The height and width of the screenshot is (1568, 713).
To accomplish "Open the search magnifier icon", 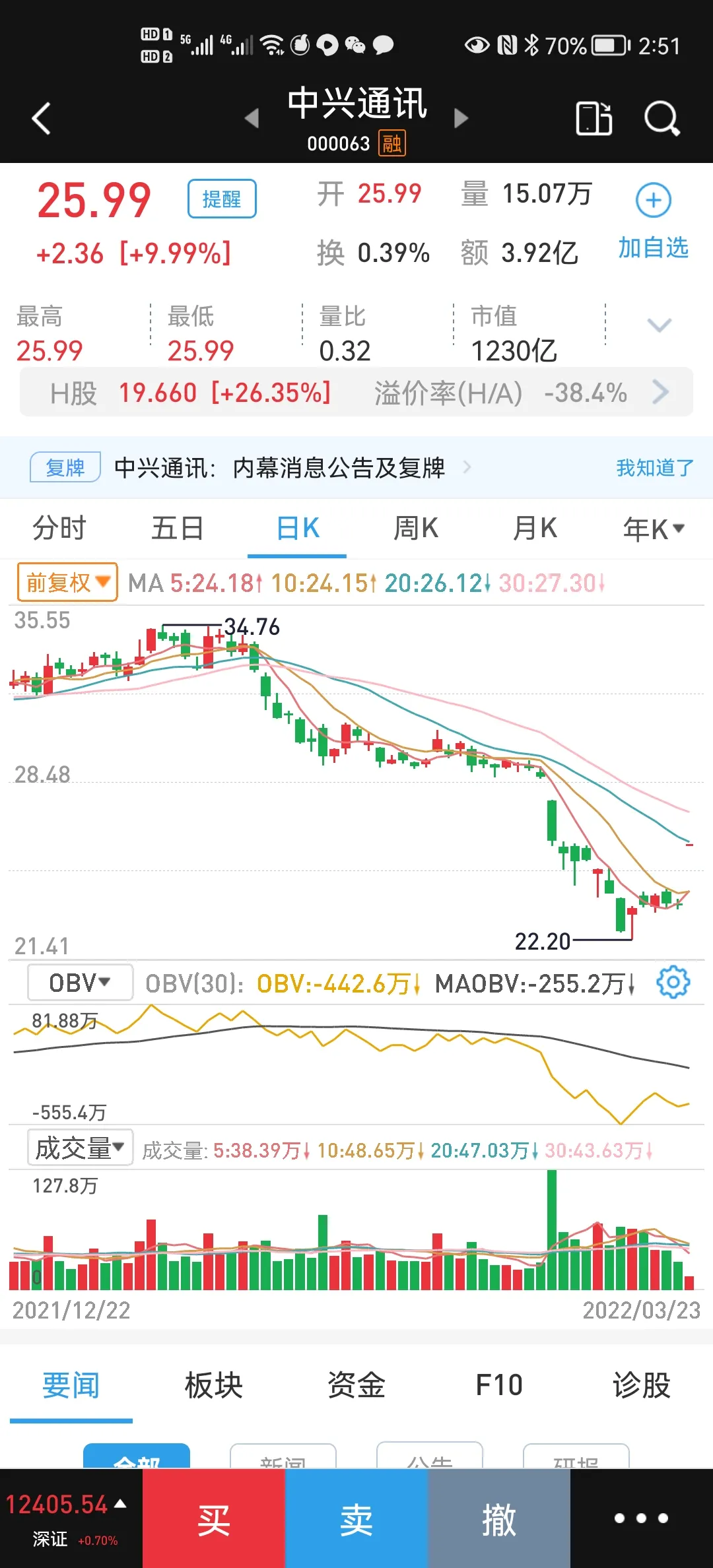I will point(661,119).
